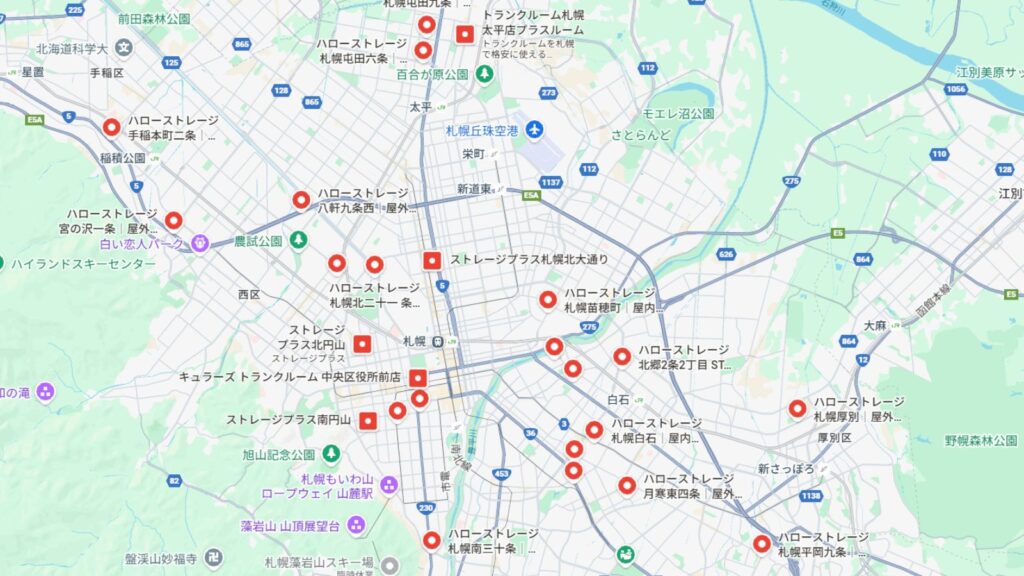This screenshot has height=576, width=1024.
Task: Open the ハローストレージ 北郷2条2丁目 marker
Action: [622, 356]
